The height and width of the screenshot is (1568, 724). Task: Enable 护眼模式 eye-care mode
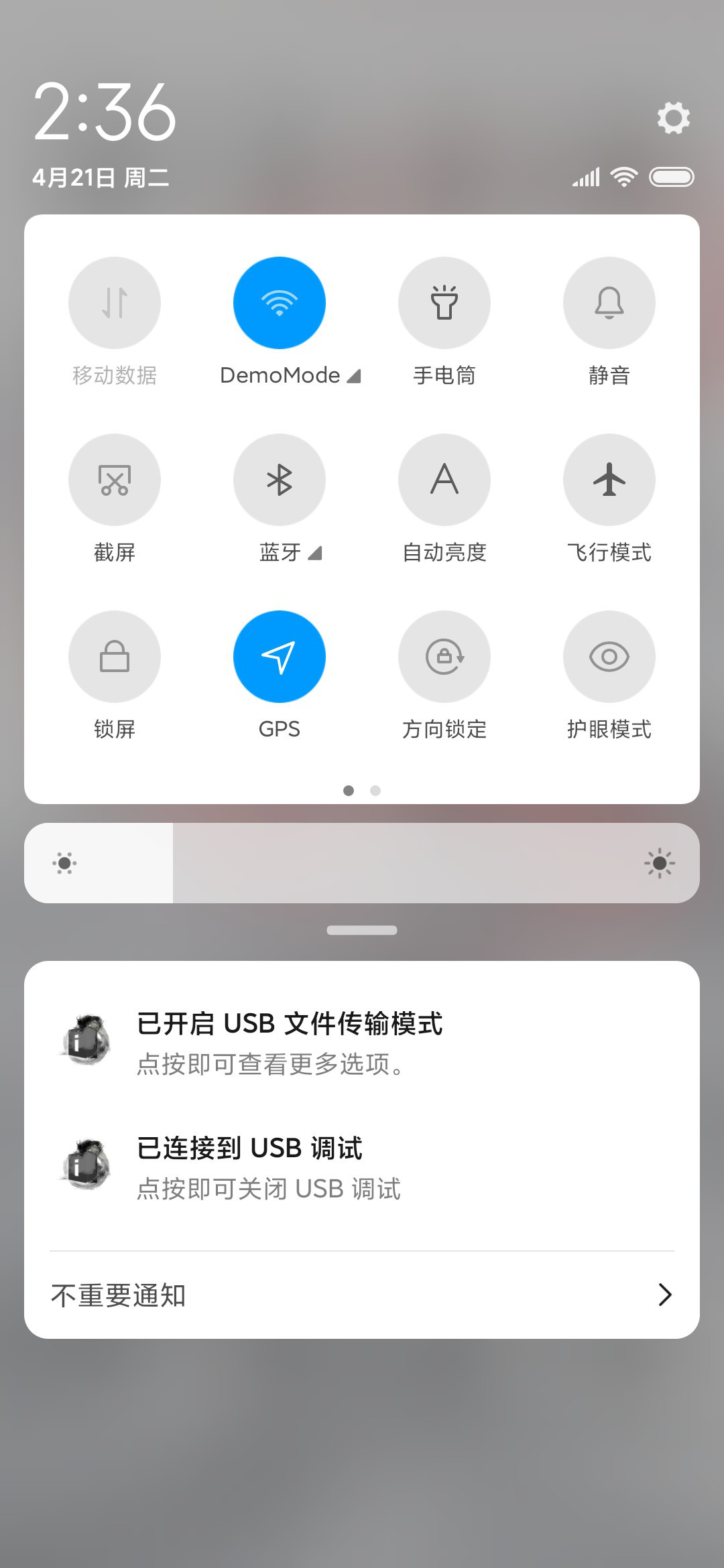click(609, 657)
